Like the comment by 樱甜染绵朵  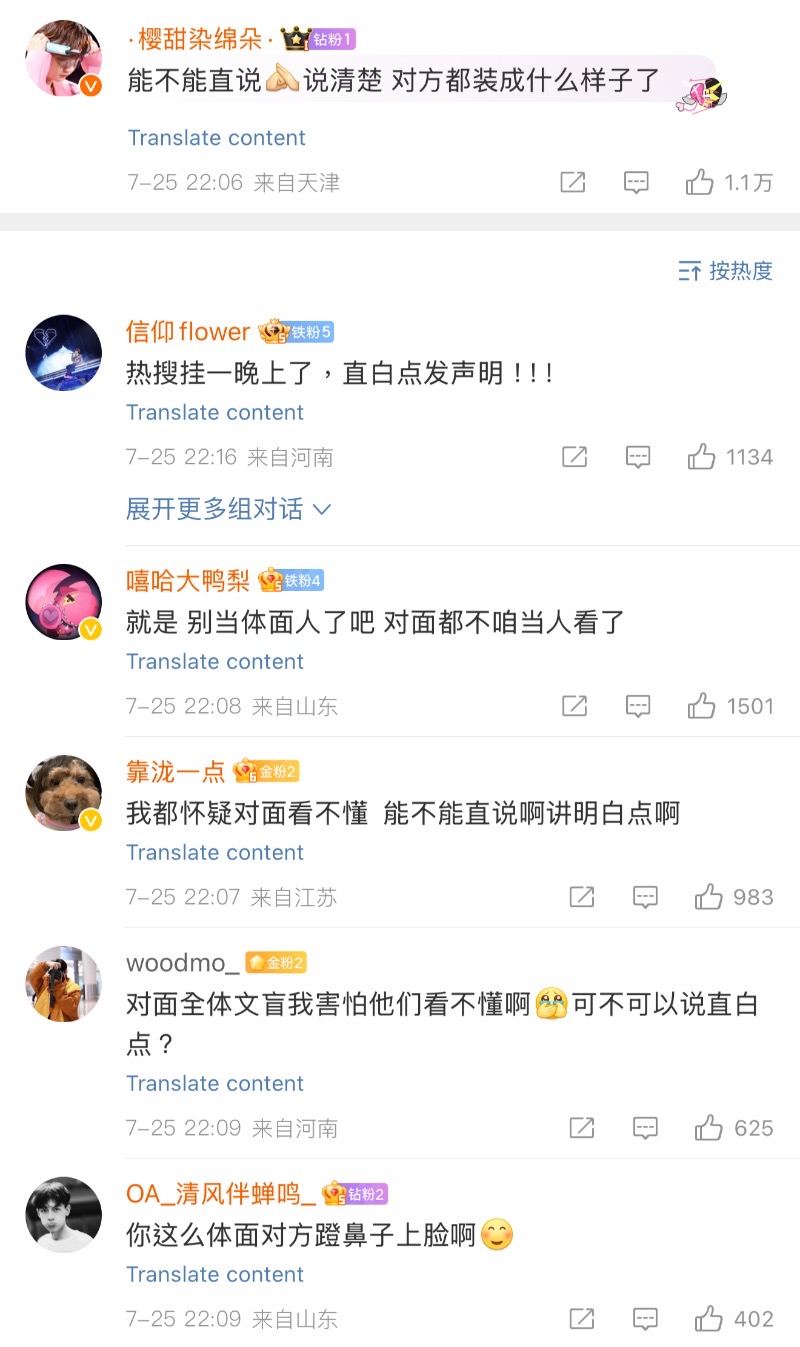point(700,182)
